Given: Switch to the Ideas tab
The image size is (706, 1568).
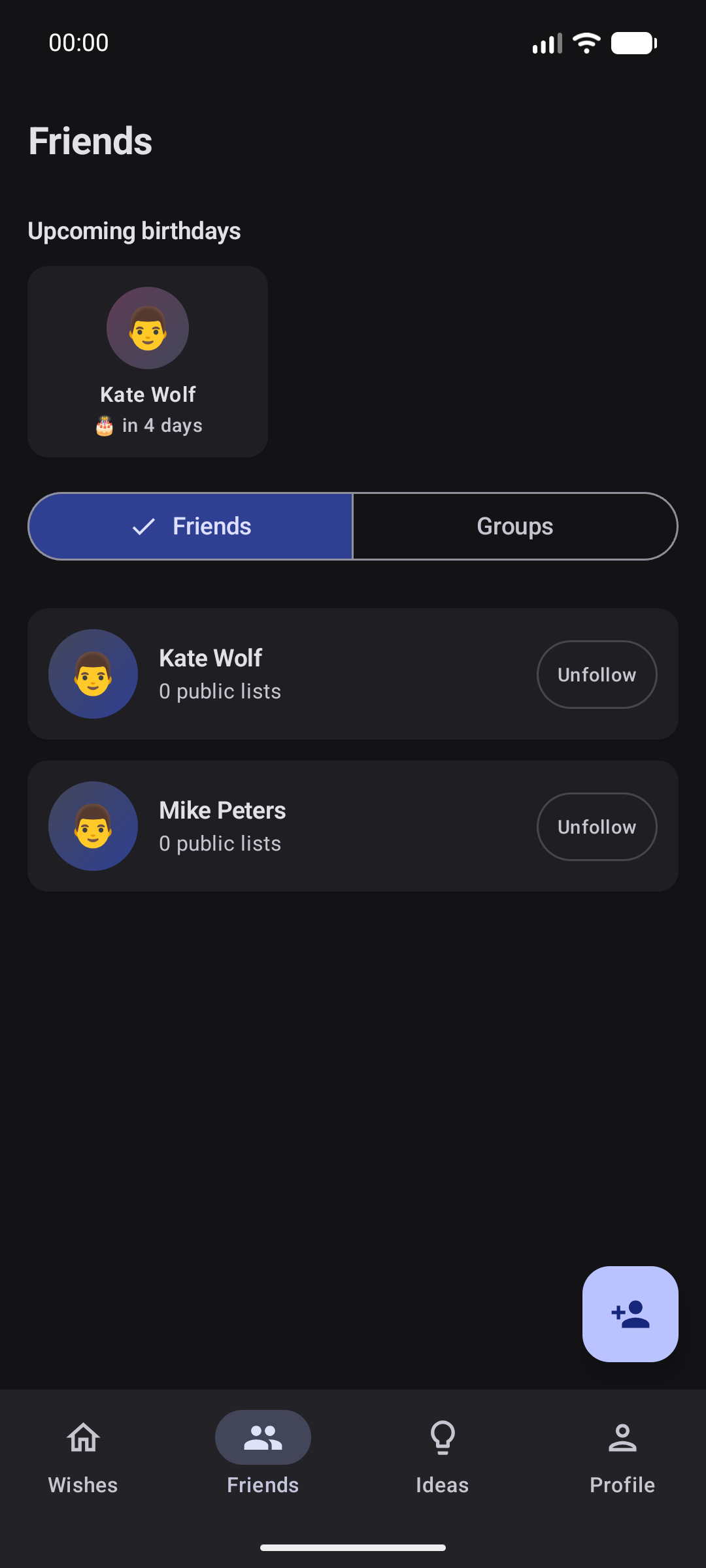Looking at the screenshot, I should tap(443, 1457).
